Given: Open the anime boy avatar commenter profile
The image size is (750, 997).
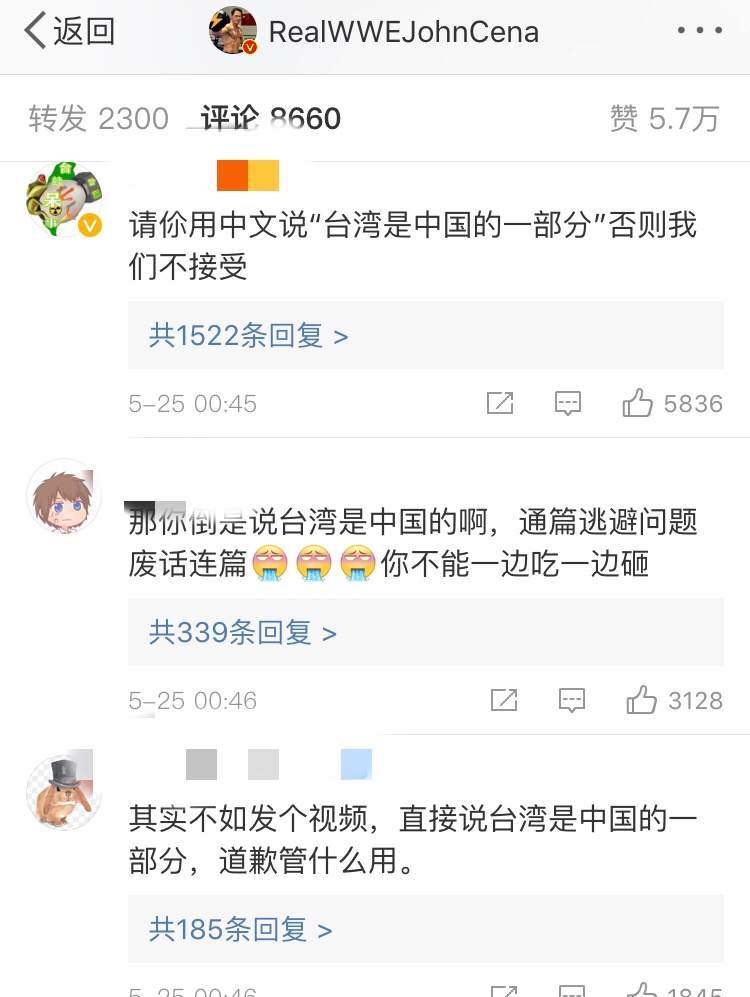Looking at the screenshot, I should pyautogui.click(x=63, y=496).
